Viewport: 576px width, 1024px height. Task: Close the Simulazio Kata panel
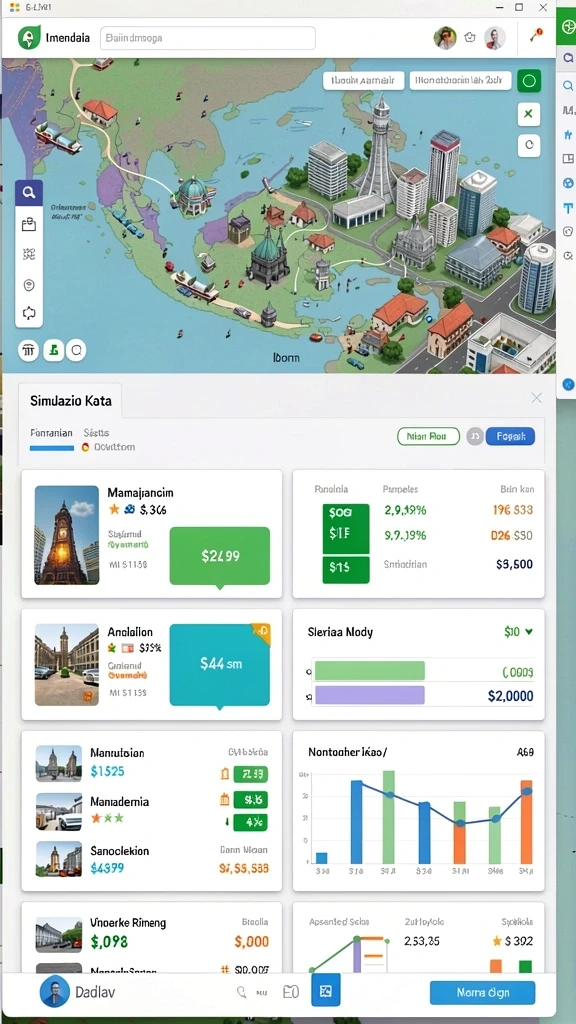tap(536, 398)
